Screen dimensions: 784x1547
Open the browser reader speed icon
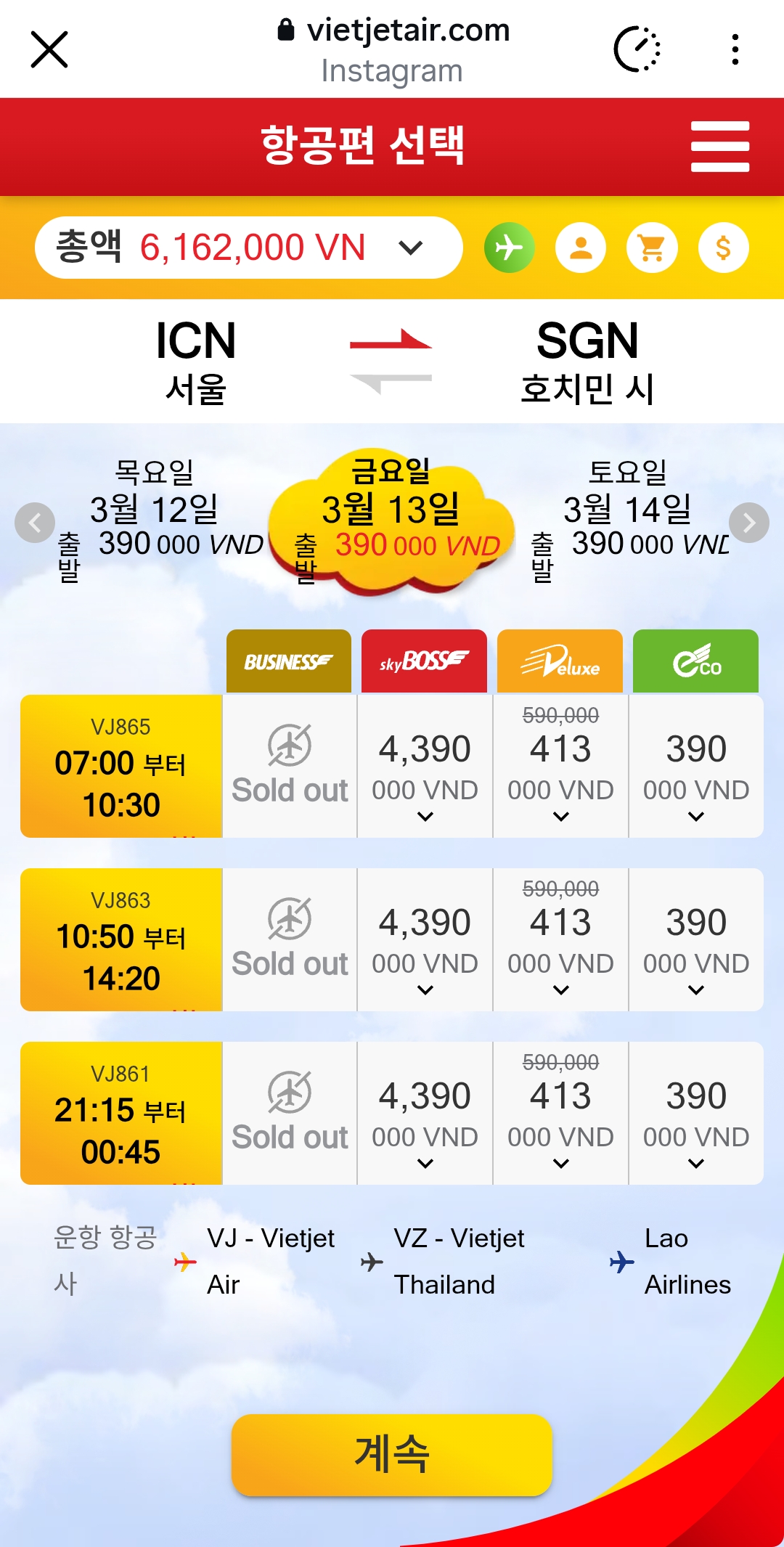637,49
